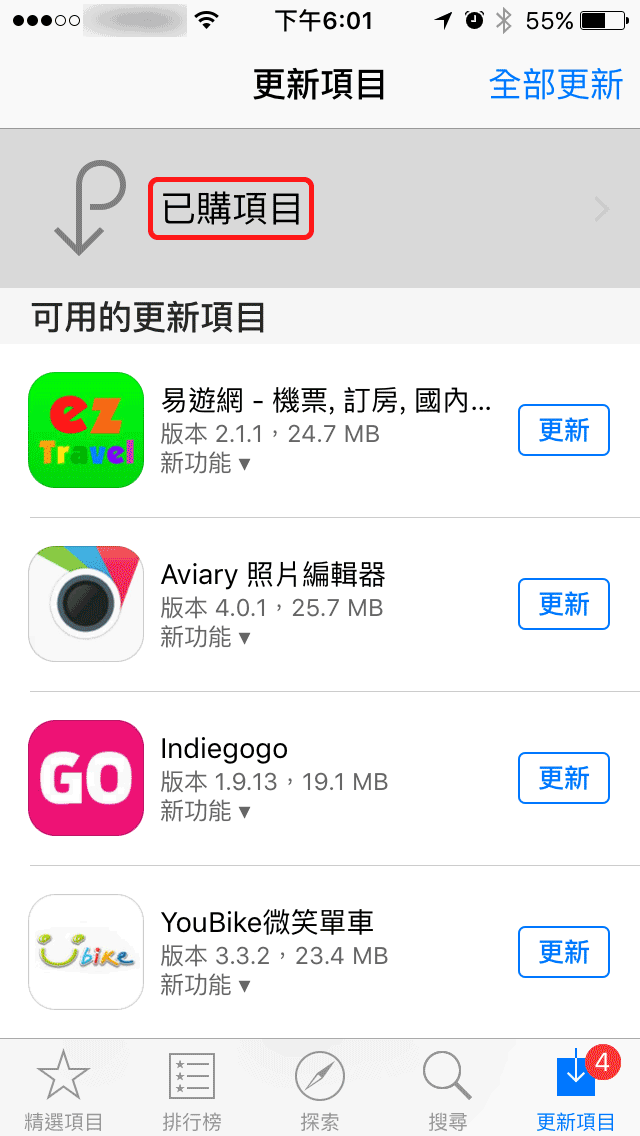This screenshot has height=1136, width=640.
Task: Expand 新功能 under 易遊網
Action: coord(205,463)
